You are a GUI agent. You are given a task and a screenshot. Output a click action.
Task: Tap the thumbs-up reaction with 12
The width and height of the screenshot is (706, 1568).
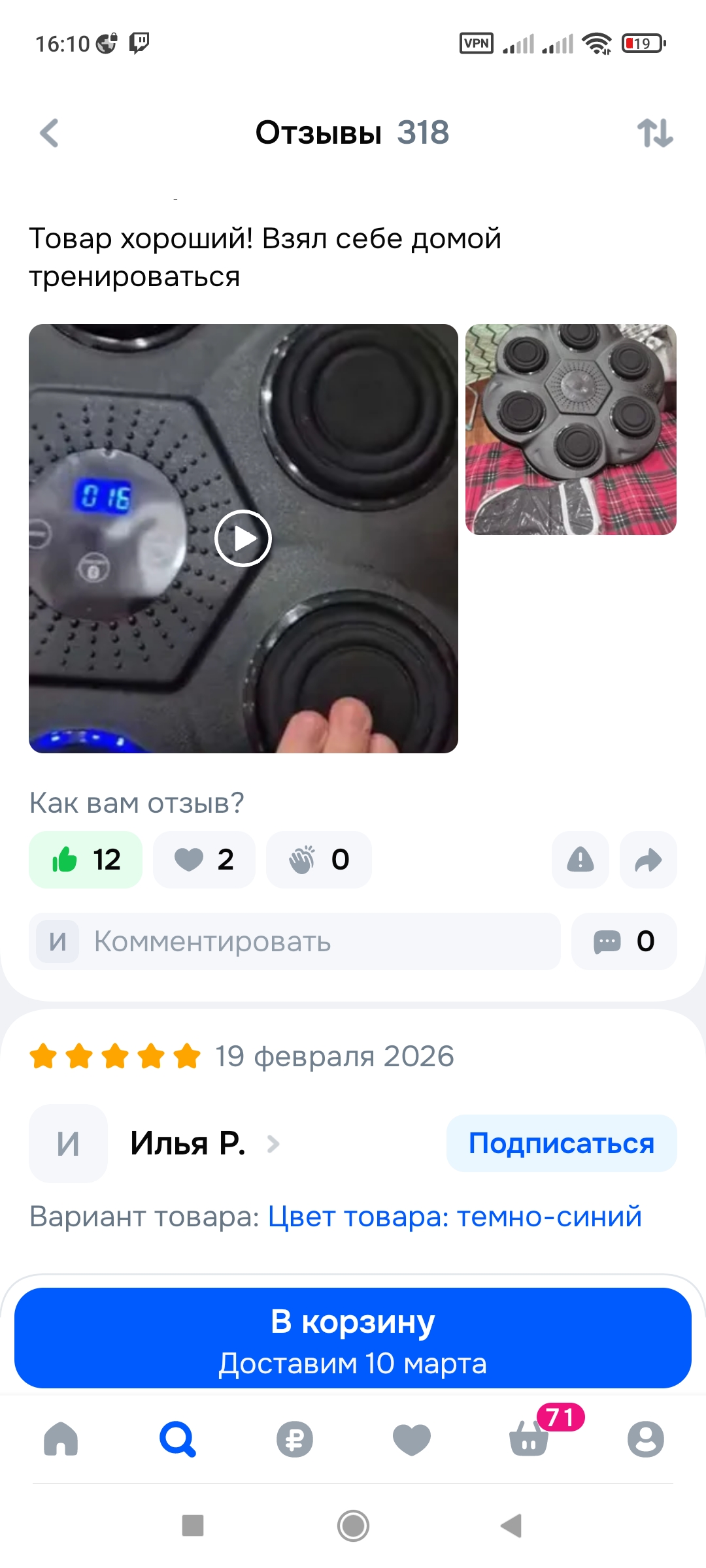click(x=86, y=860)
